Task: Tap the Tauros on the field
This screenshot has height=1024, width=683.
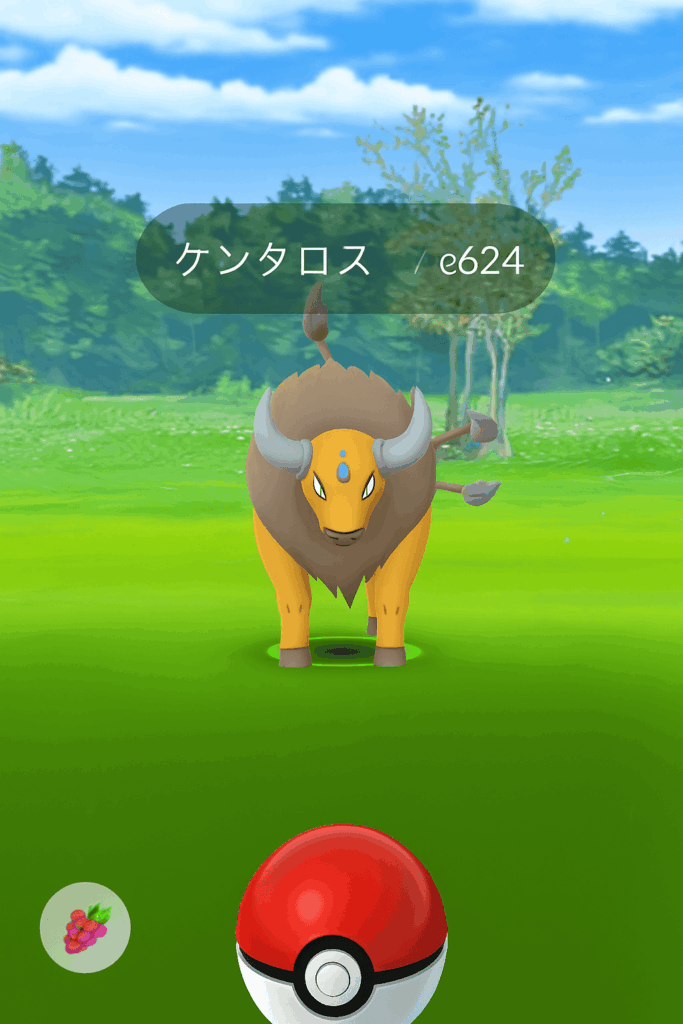Action: point(341,500)
